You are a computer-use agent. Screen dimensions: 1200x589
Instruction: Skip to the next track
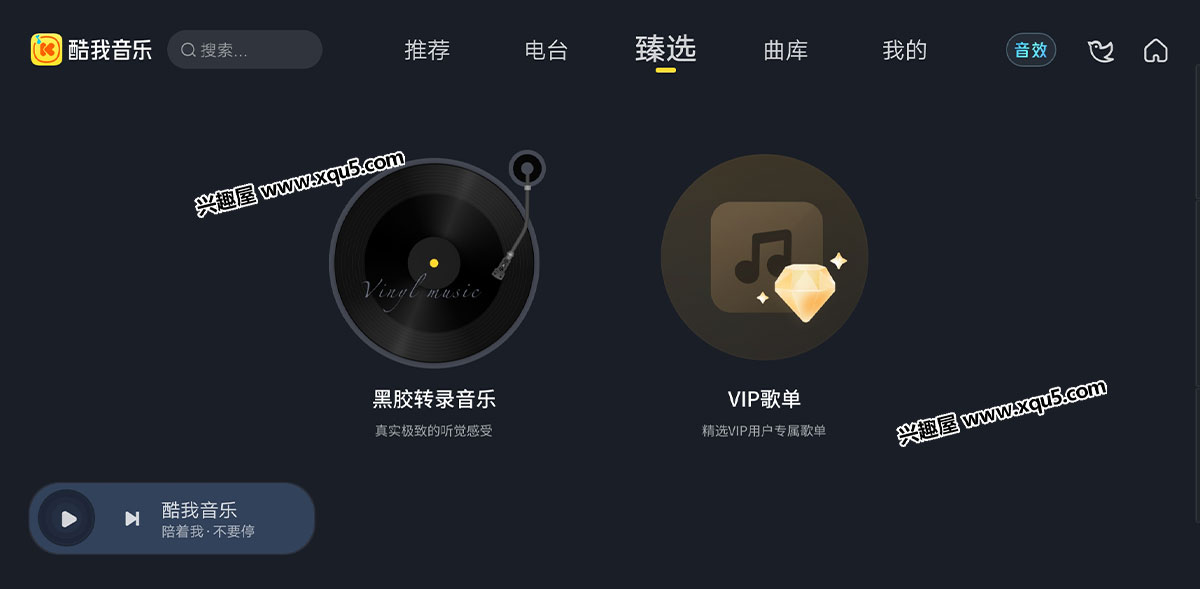click(x=132, y=519)
